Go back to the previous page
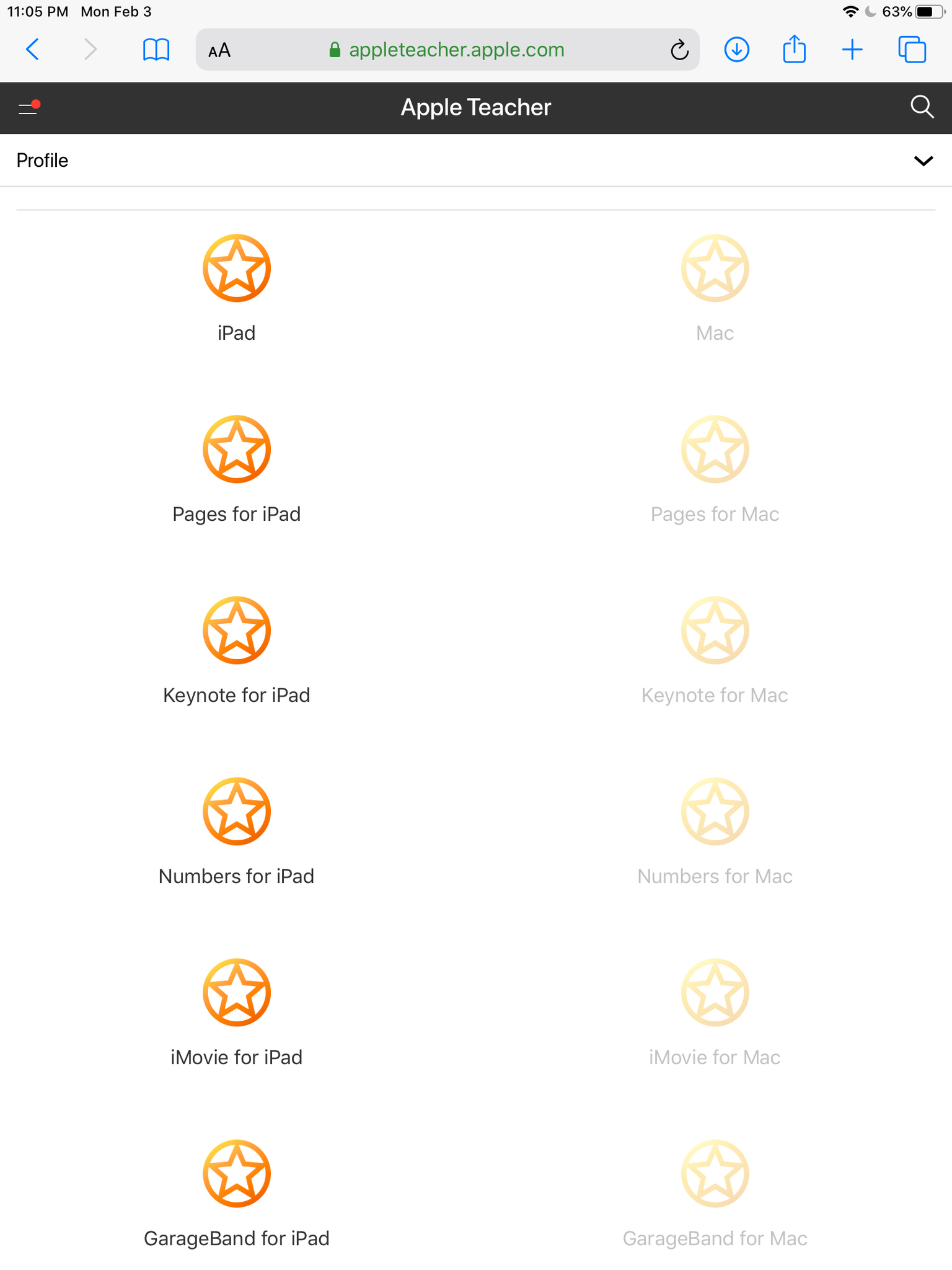The image size is (952, 1270). coord(33,50)
